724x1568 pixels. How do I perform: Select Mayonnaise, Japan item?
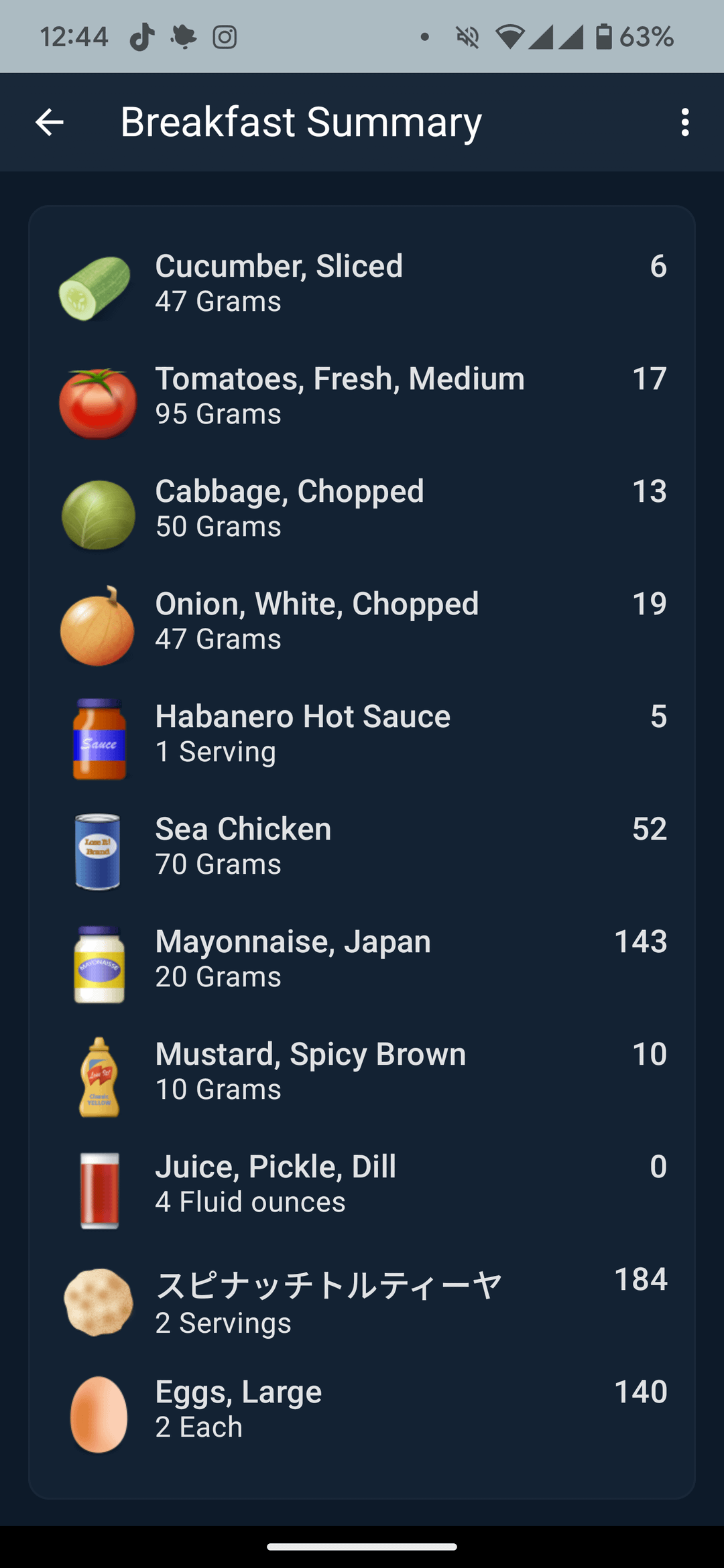point(362,959)
